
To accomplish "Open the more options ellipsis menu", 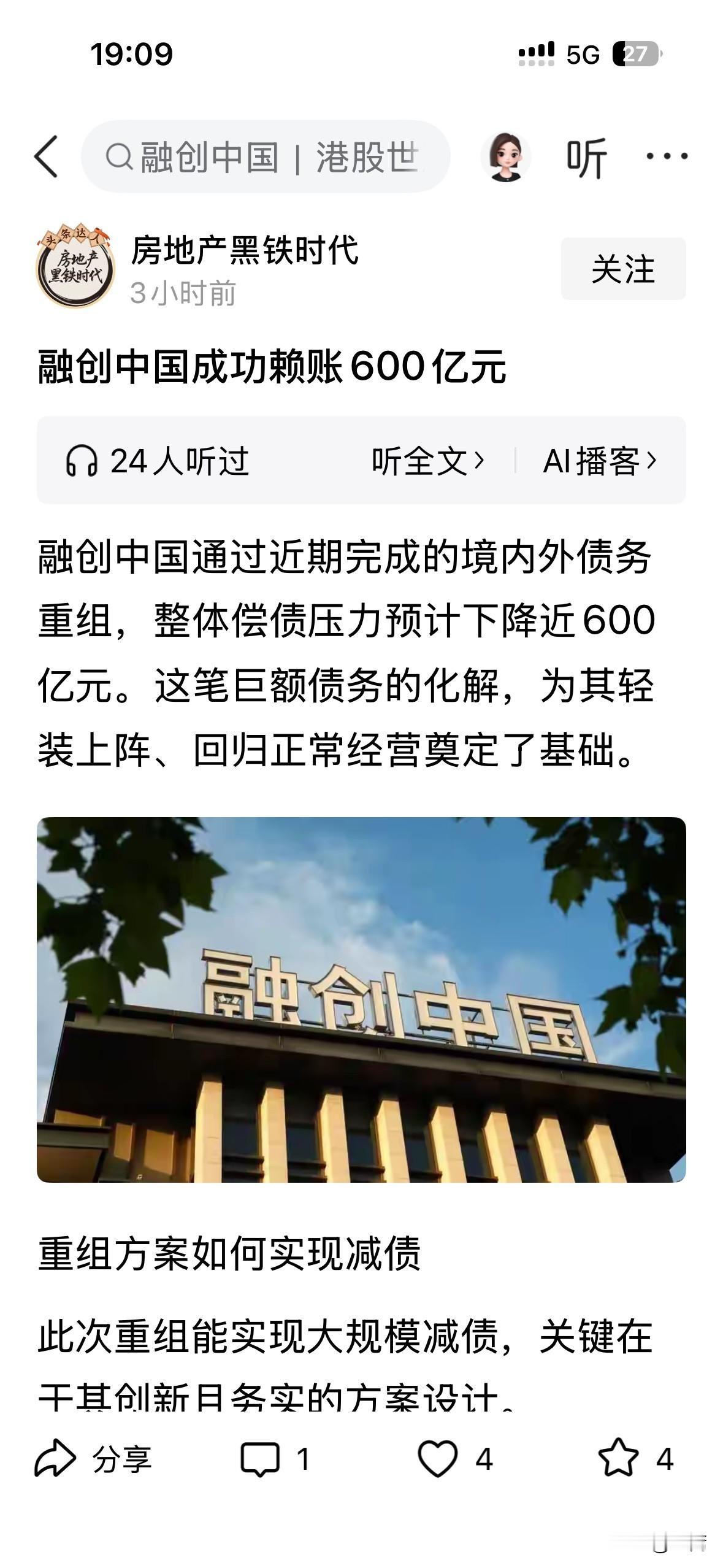I will 666,156.
